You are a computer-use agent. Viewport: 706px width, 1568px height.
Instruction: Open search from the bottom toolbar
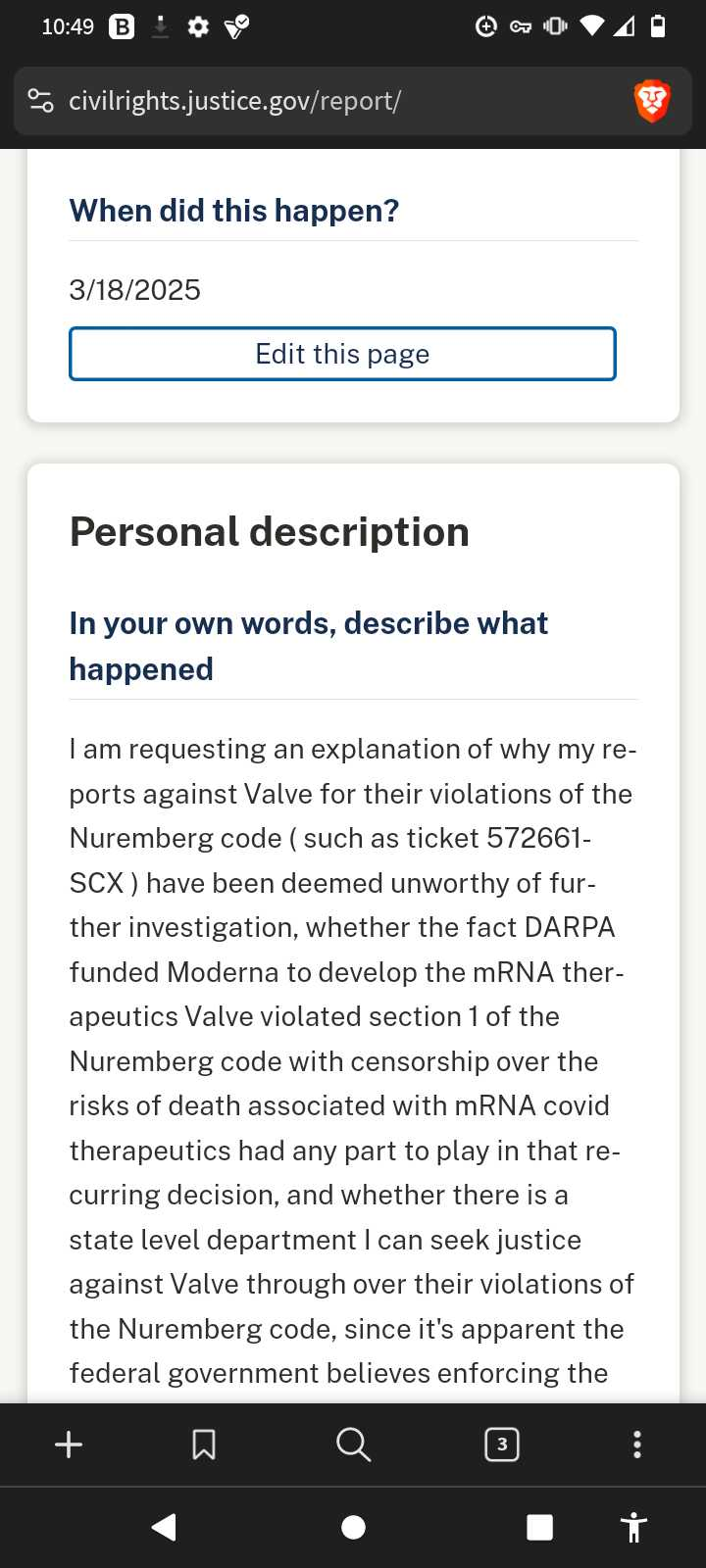click(353, 1445)
